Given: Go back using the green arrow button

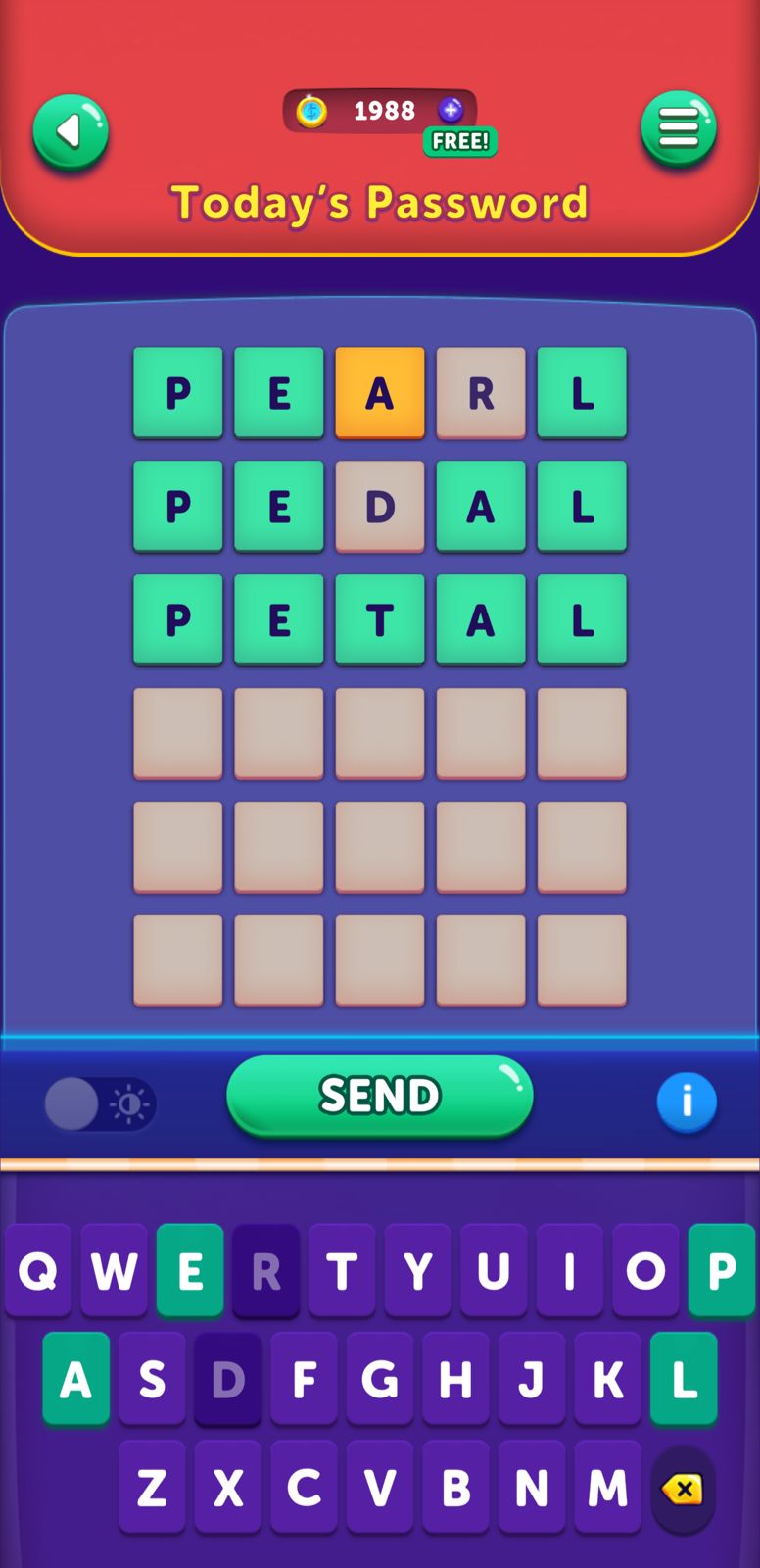Looking at the screenshot, I should pyautogui.click(x=71, y=131).
